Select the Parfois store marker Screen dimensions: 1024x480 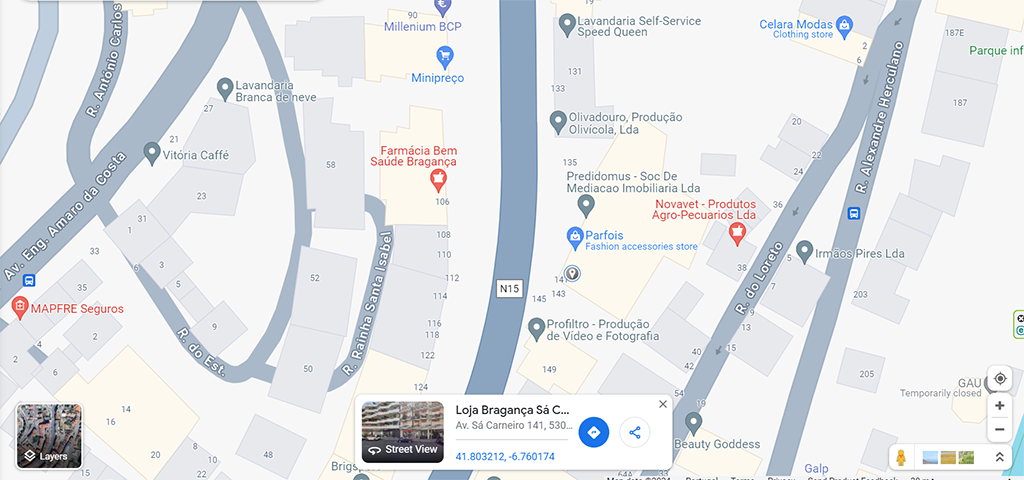tap(575, 237)
